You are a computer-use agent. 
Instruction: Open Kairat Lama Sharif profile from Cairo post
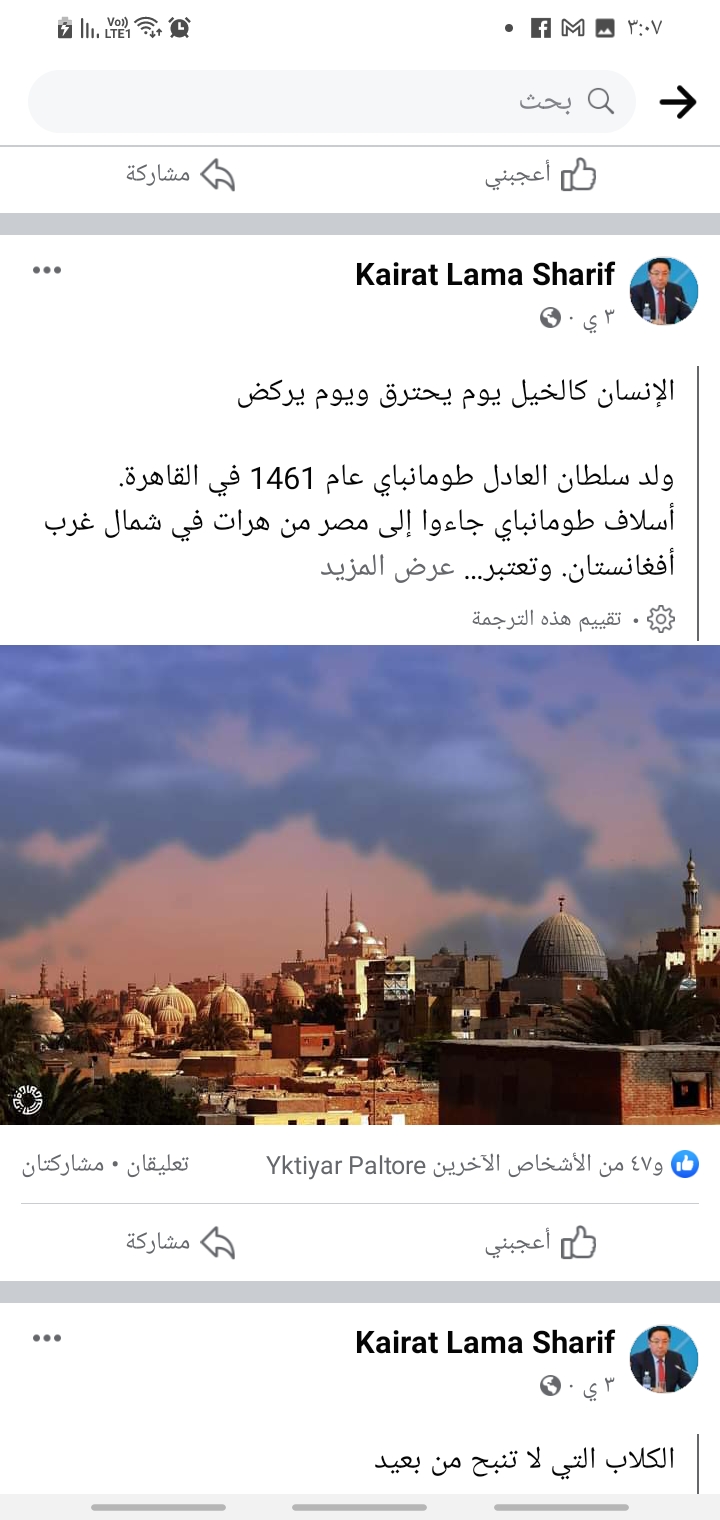485,274
